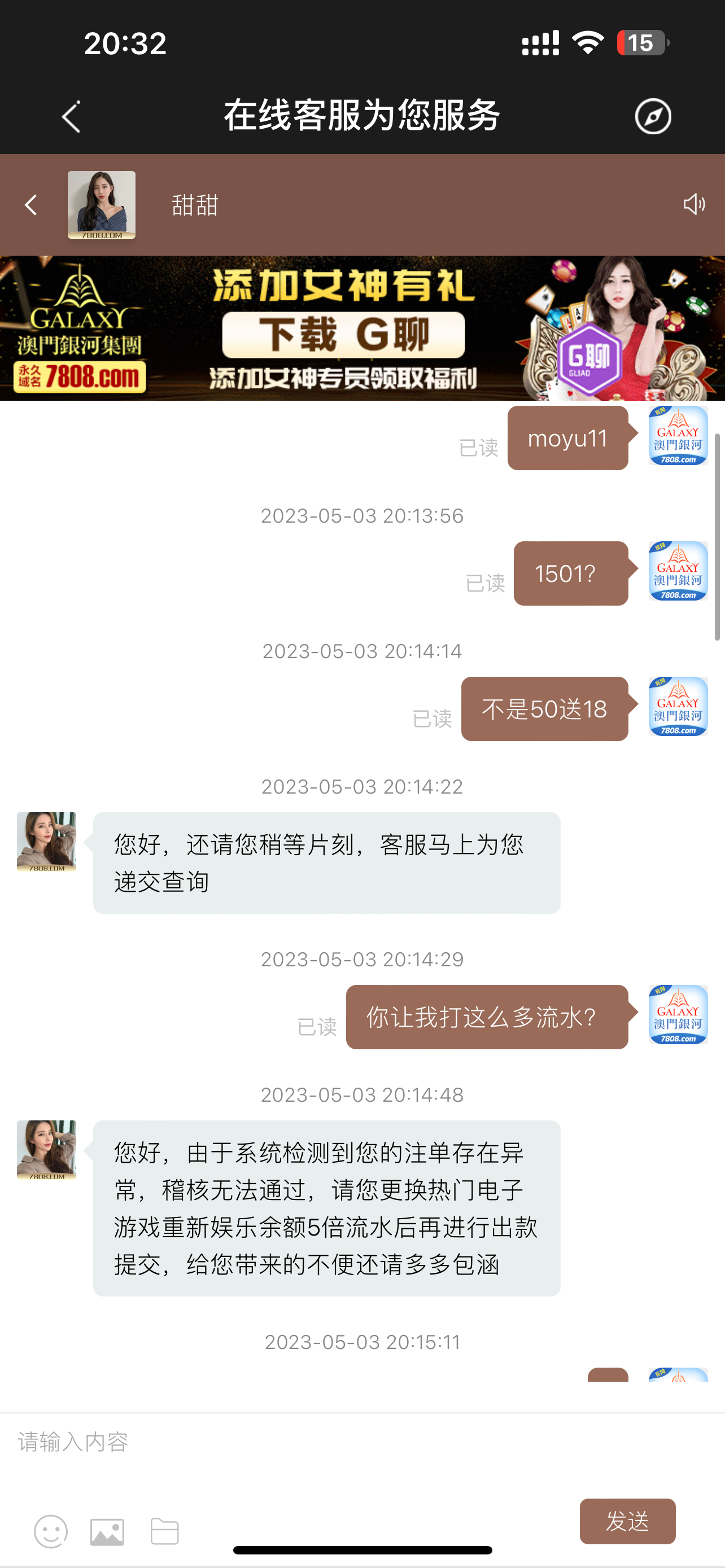
Task: Tap the back arrow beside 甜甜's avatar
Action: (x=31, y=205)
